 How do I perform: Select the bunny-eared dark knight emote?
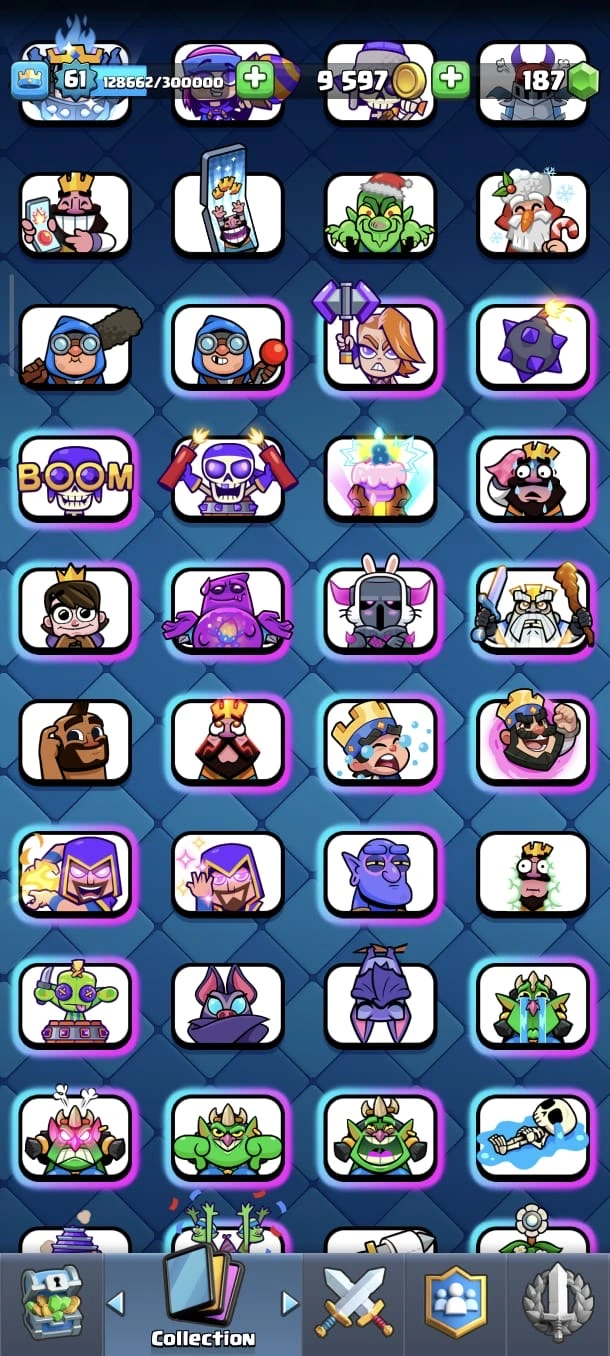point(380,610)
